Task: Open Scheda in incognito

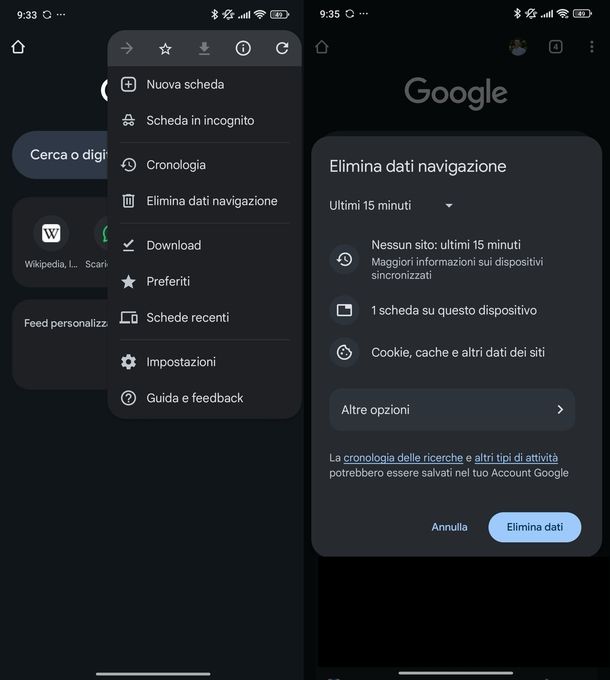Action: point(200,120)
